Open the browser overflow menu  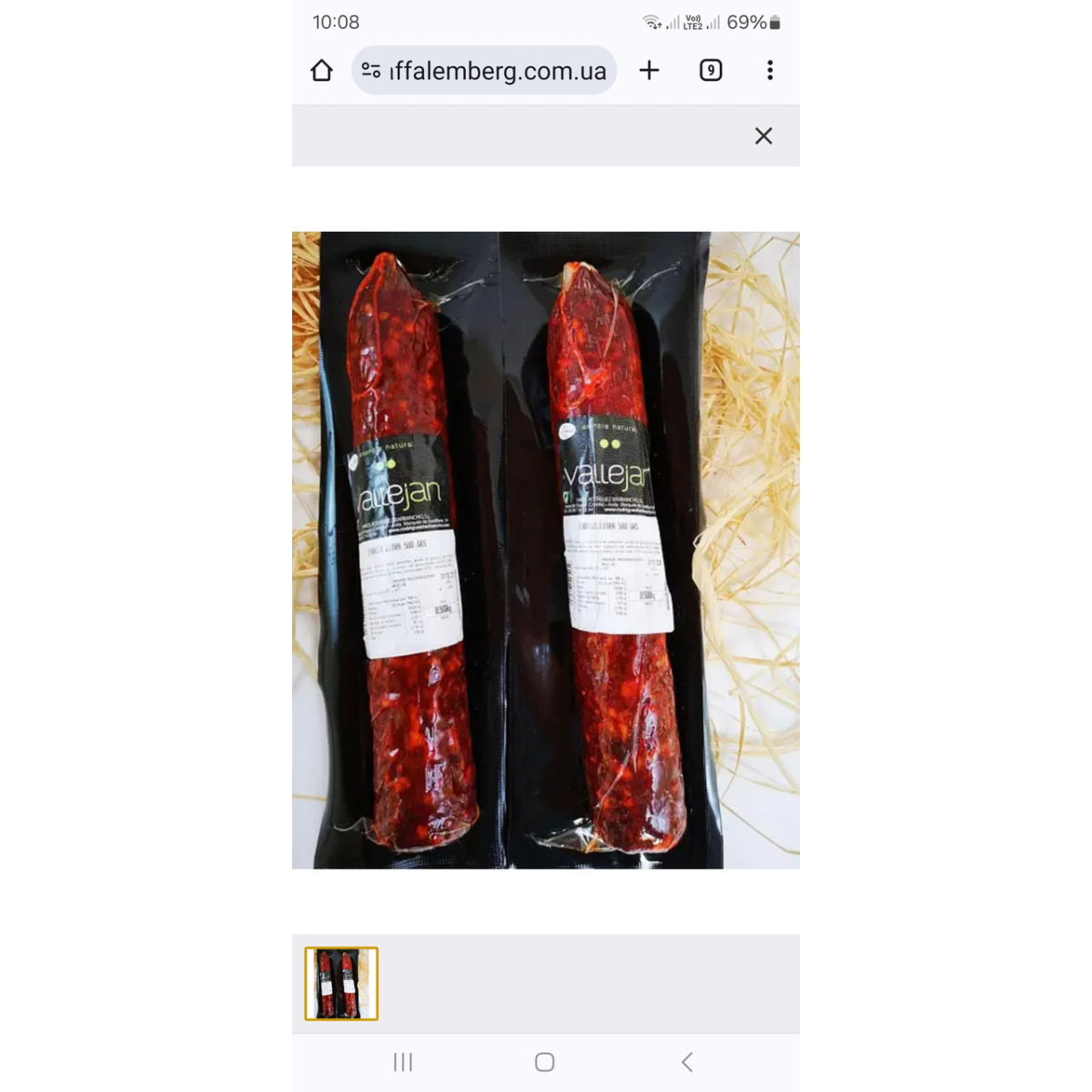pos(770,70)
